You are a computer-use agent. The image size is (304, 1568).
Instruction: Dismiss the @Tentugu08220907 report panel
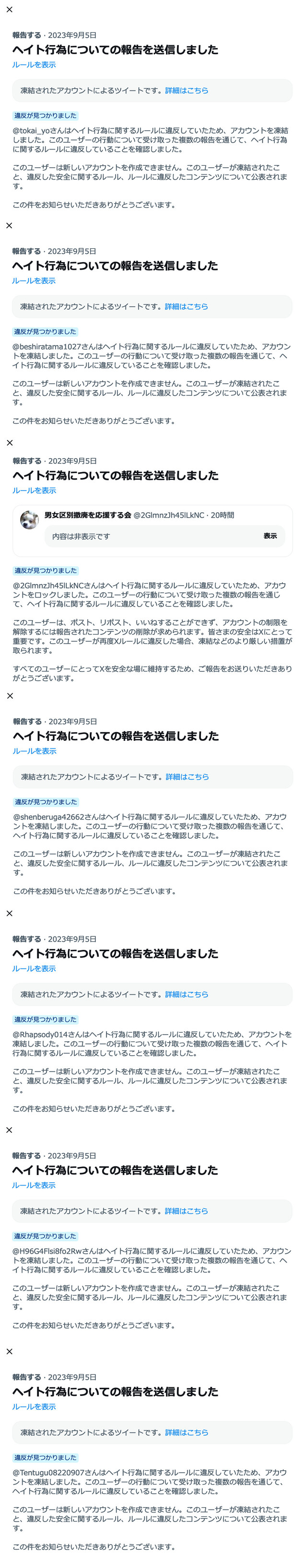tap(9, 1351)
